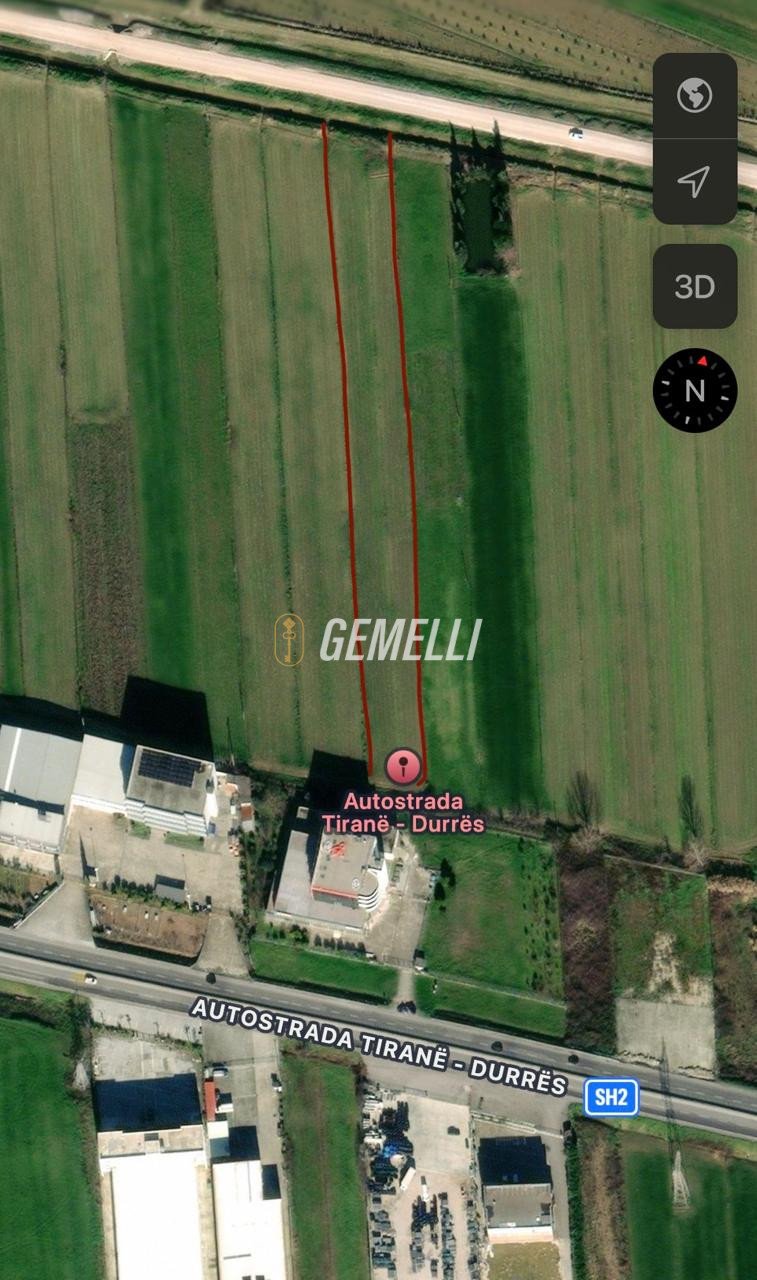This screenshot has width=757, height=1280.
Task: Select the Autostrada Tiranë - Durrës pin
Action: point(403,767)
